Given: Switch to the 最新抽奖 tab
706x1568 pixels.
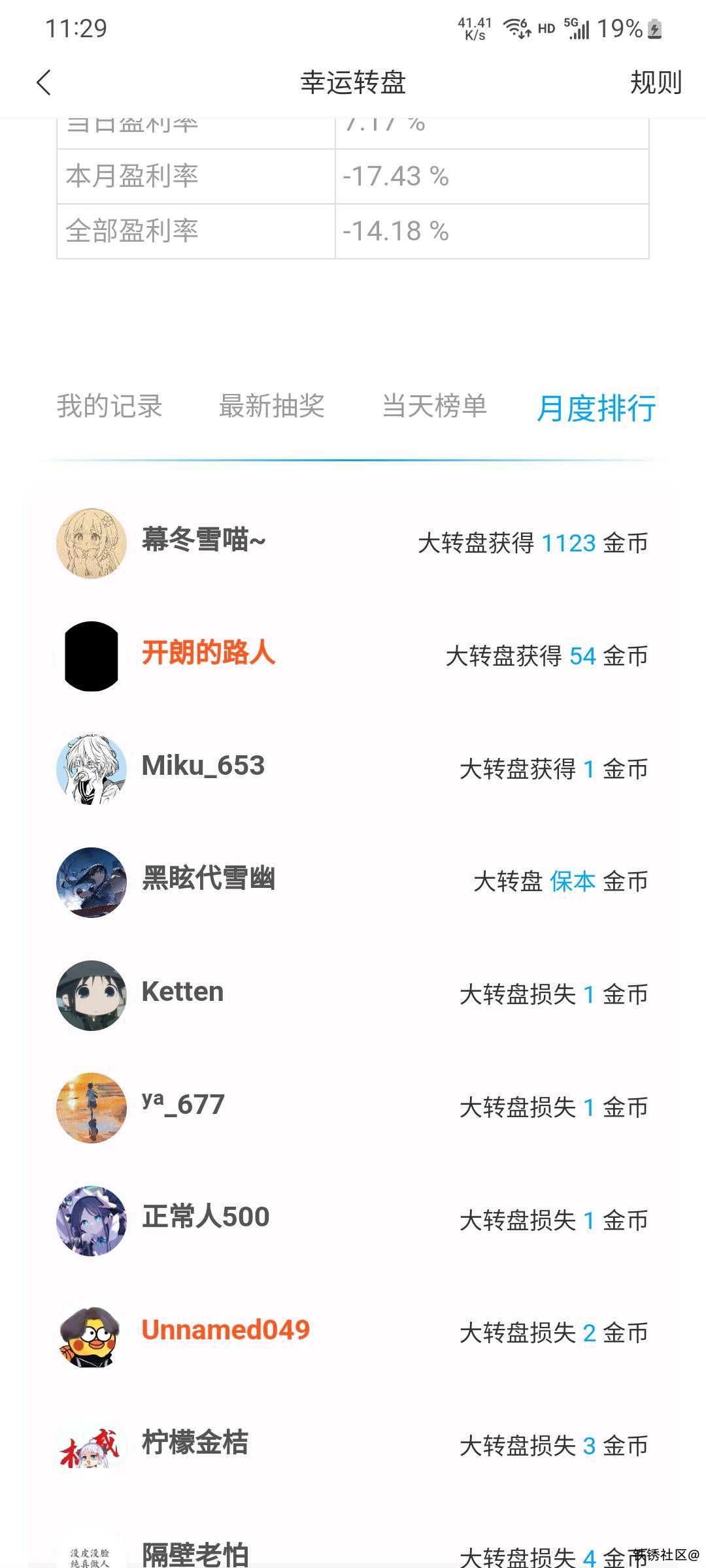Looking at the screenshot, I should click(x=271, y=406).
